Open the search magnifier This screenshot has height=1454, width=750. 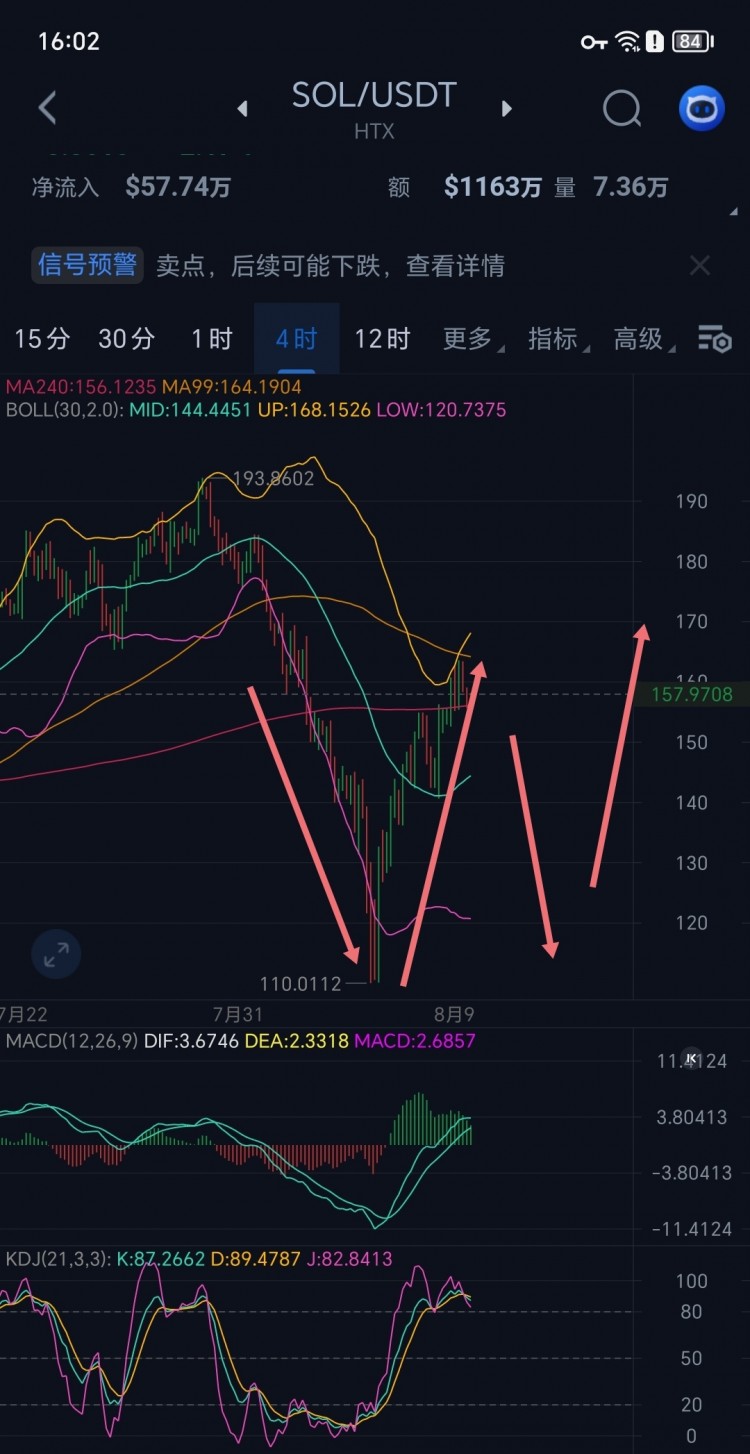coord(621,108)
